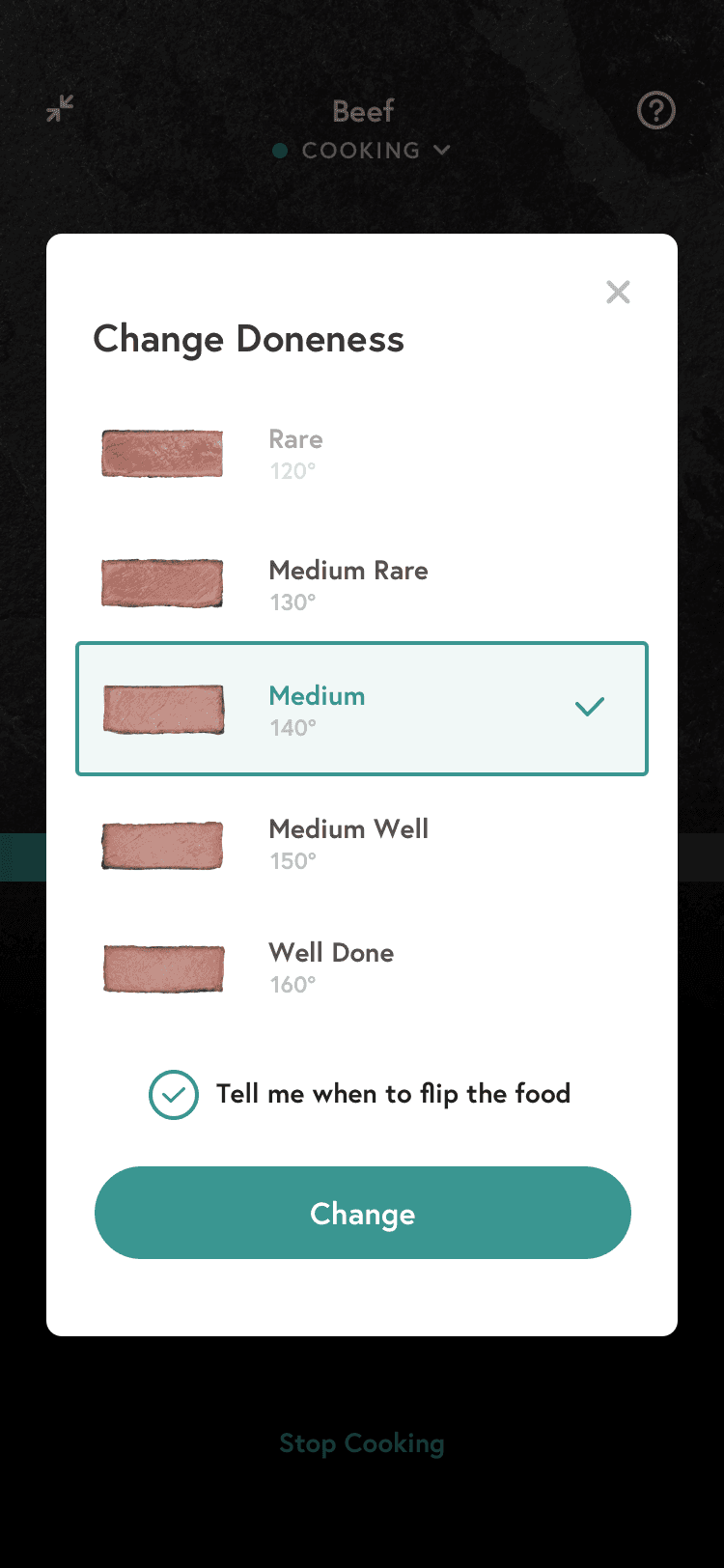The height and width of the screenshot is (1568, 724).
Task: Uncheck Tell me when to flip the food
Action: click(174, 1095)
